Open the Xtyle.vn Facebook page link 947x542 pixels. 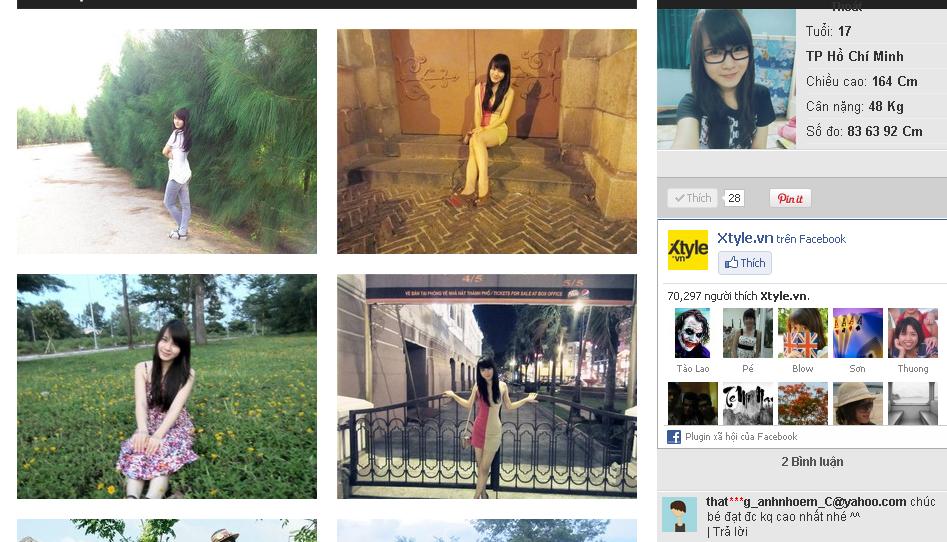[x=745, y=238]
